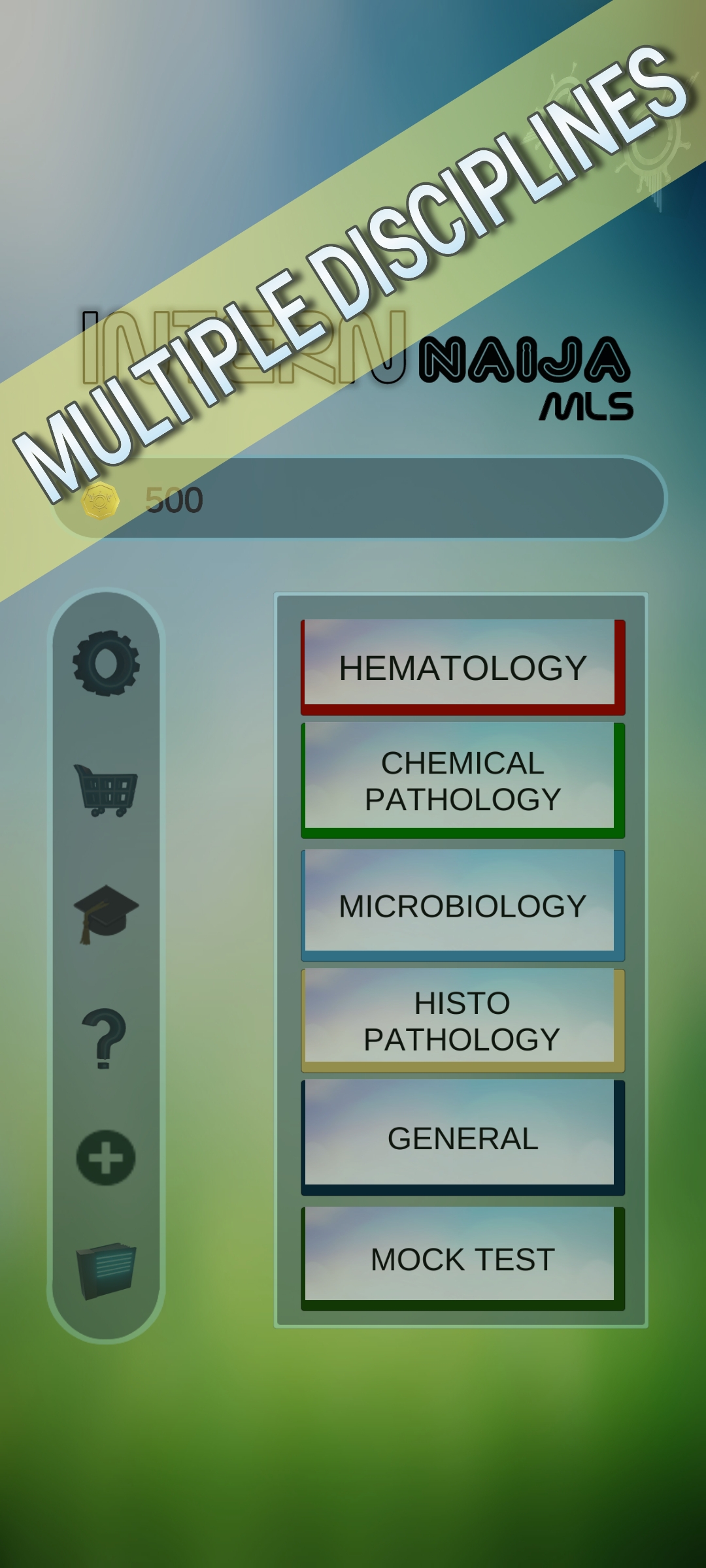Open the settings gear
Screen dimensions: 706x1568
pos(106,663)
